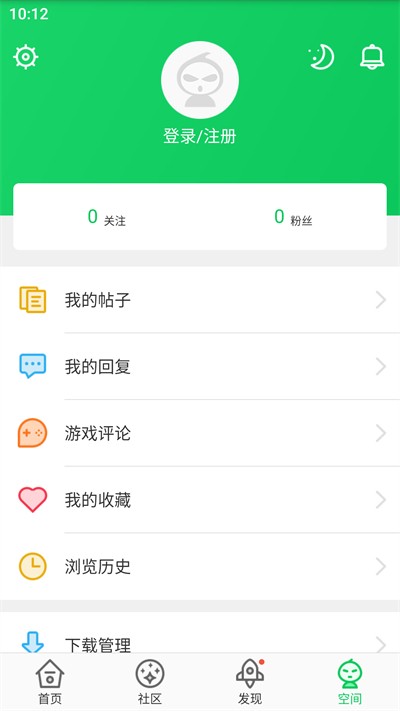The height and width of the screenshot is (711, 400).
Task: Select the 空间 tab
Action: click(x=350, y=682)
